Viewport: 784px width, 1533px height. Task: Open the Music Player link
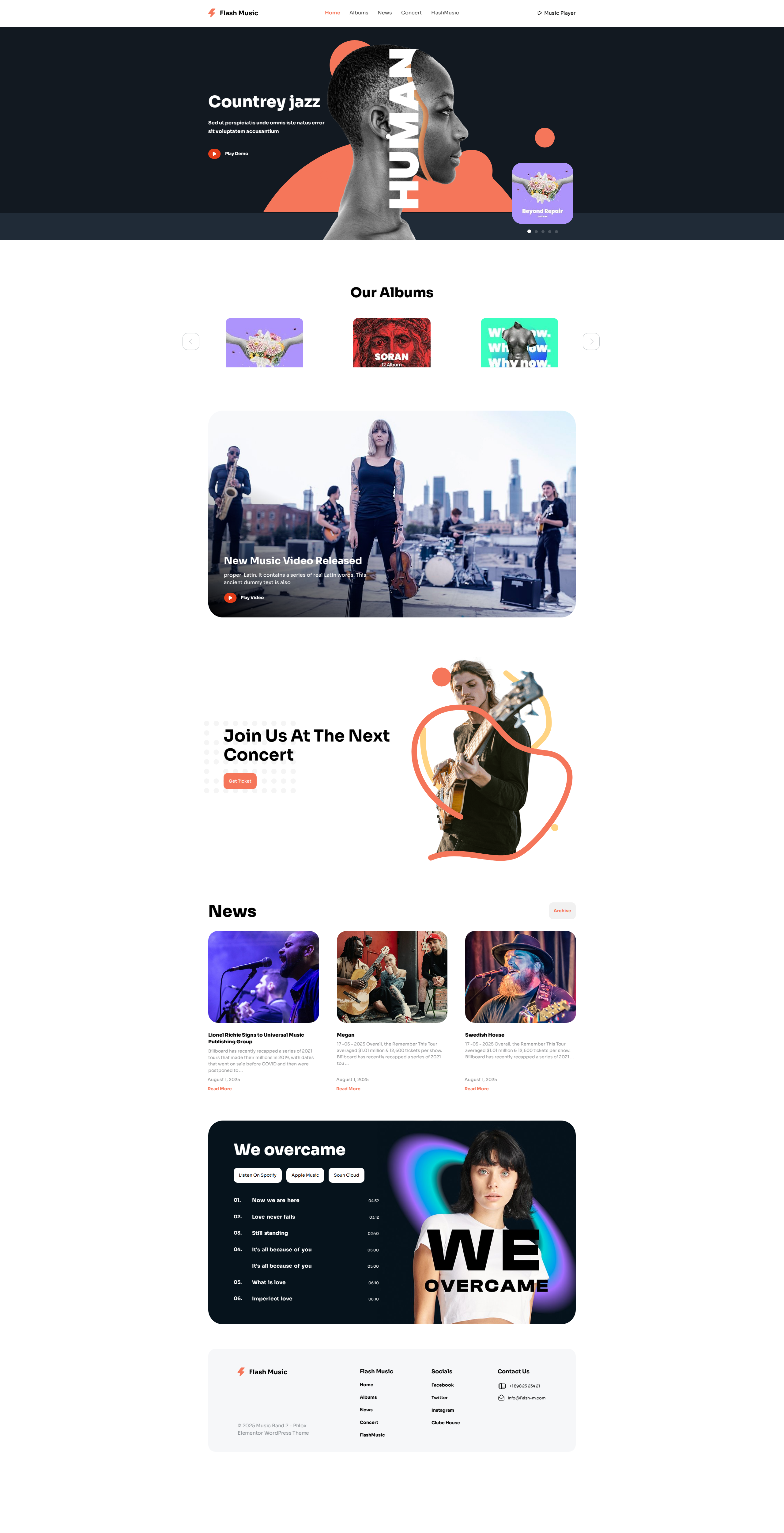556,13
